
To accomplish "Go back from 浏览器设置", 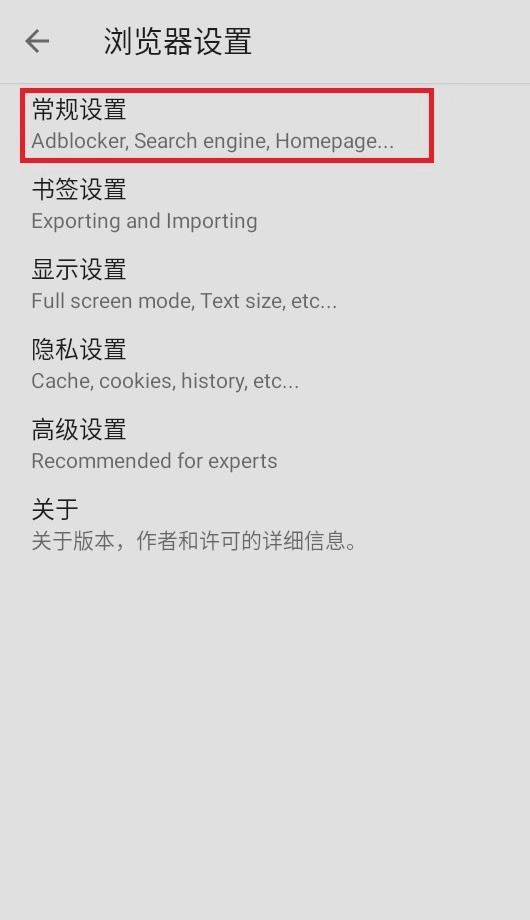I will [37, 41].
